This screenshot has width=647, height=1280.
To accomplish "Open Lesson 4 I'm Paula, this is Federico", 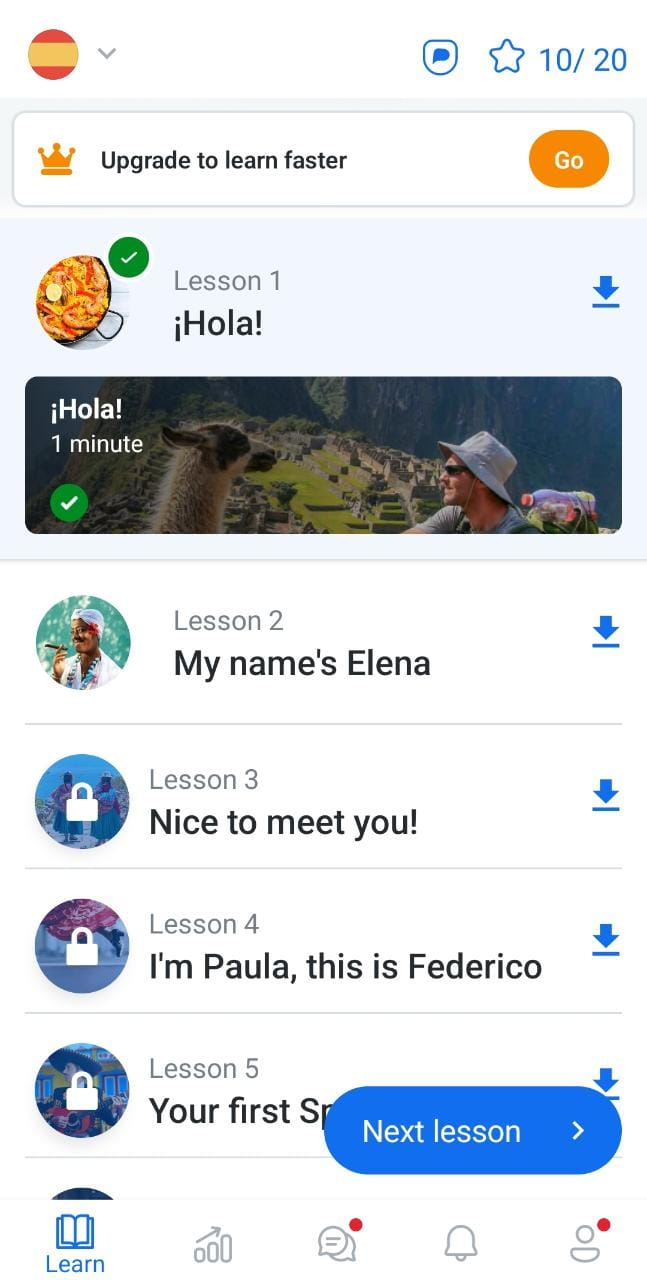I will click(323, 948).
